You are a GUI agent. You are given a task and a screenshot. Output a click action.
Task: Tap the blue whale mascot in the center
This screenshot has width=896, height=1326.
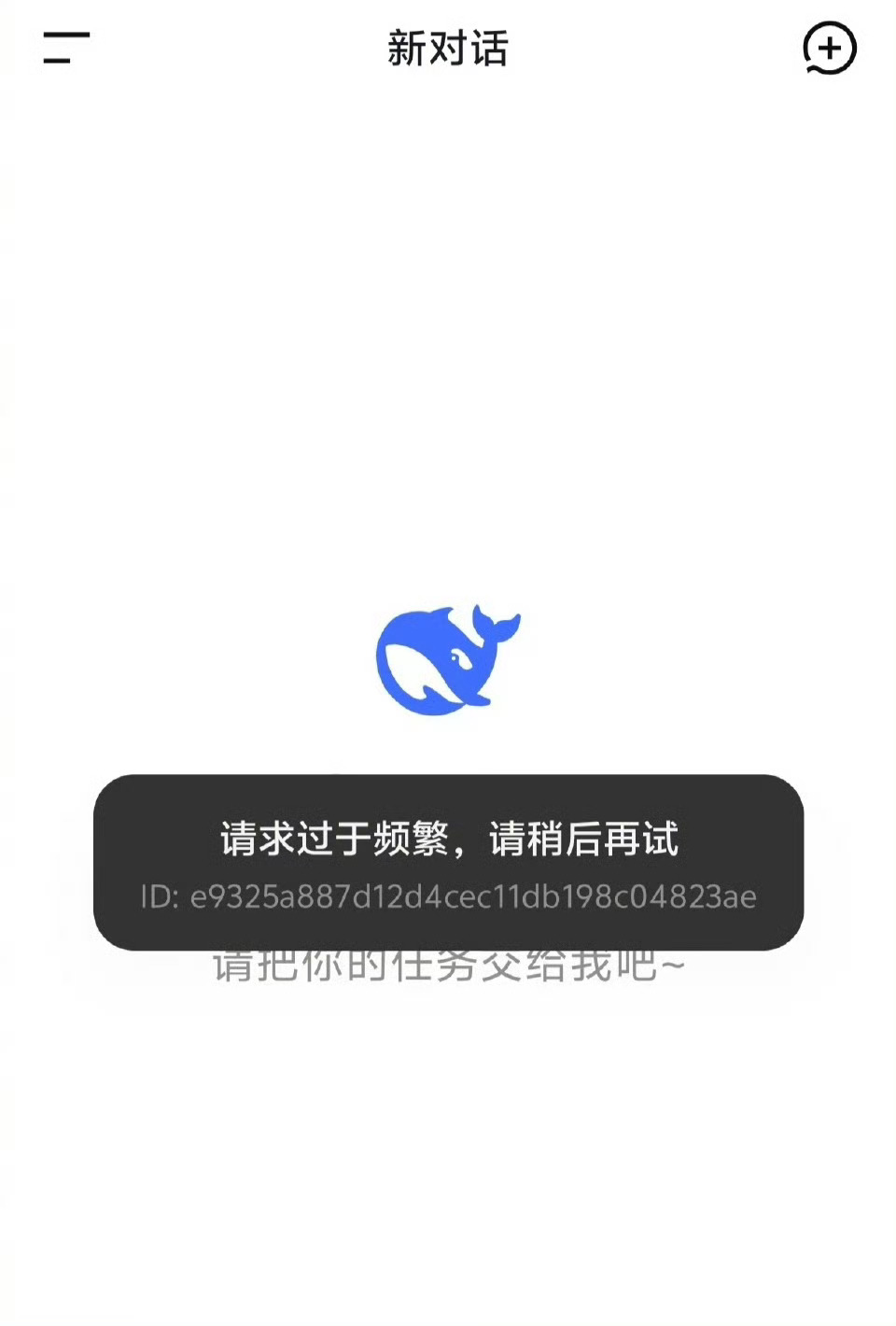pos(450,656)
